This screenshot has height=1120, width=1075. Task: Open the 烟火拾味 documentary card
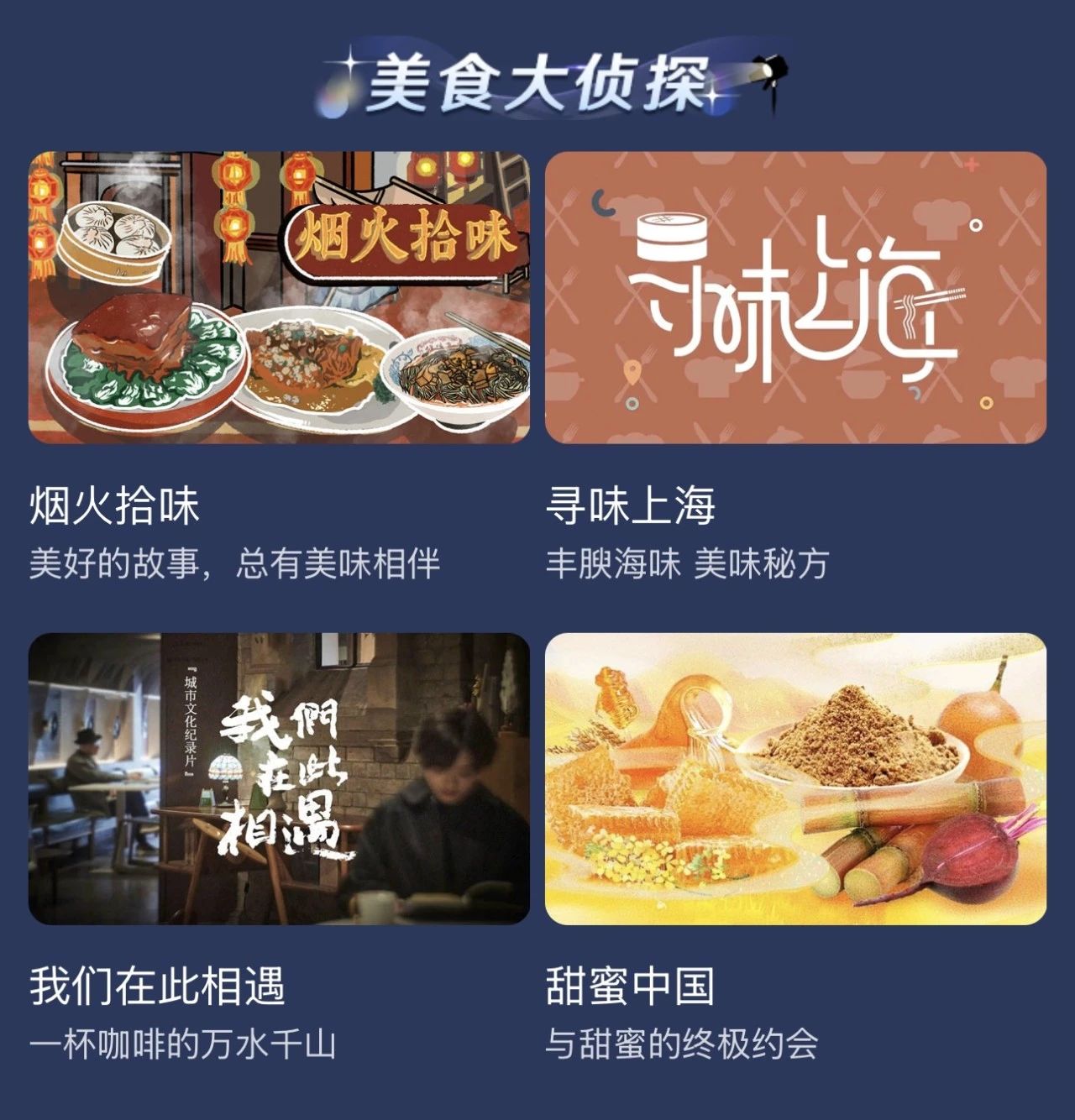pyautogui.click(x=279, y=298)
